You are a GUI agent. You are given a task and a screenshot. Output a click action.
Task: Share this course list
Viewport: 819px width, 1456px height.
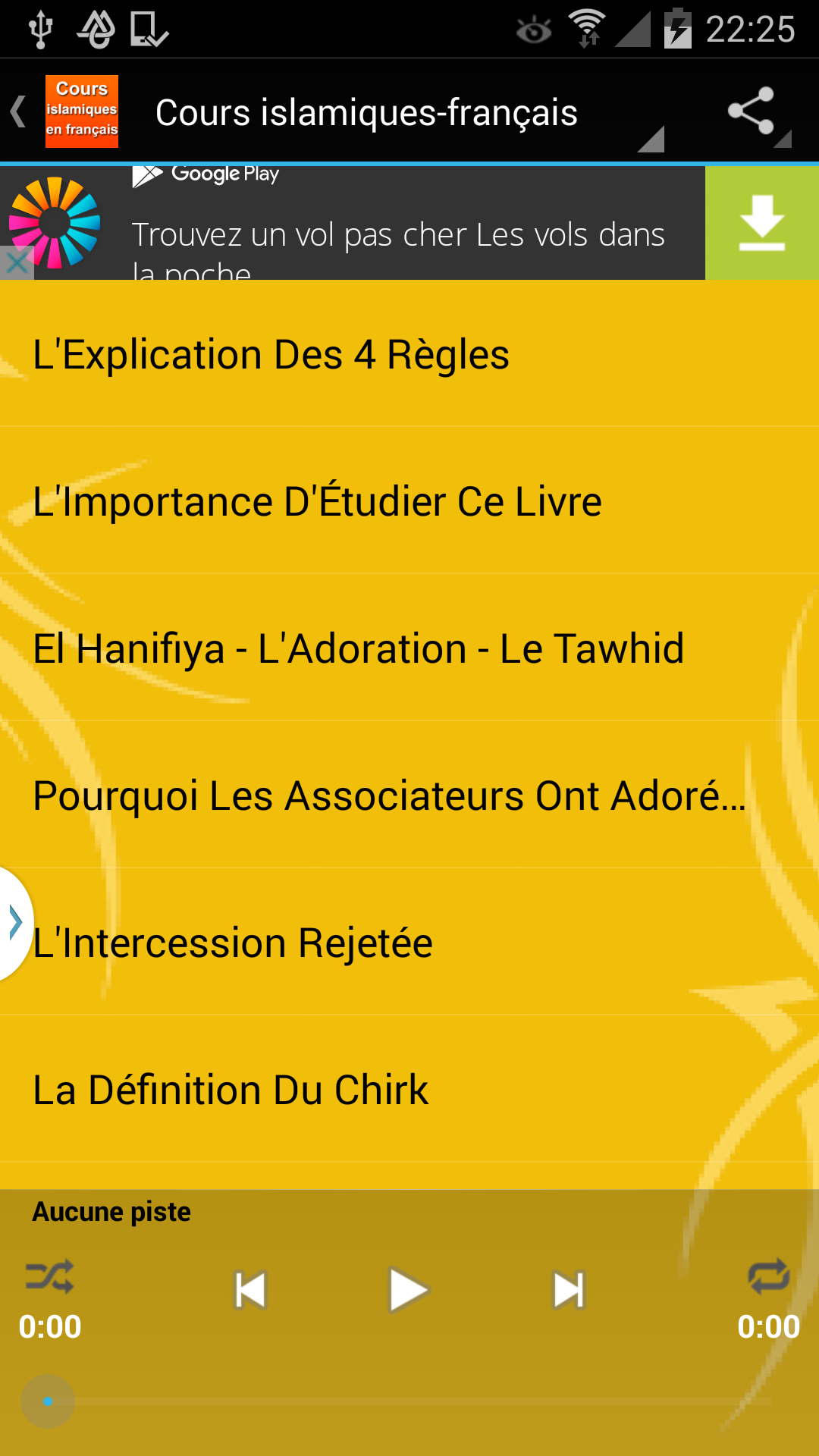tap(752, 111)
